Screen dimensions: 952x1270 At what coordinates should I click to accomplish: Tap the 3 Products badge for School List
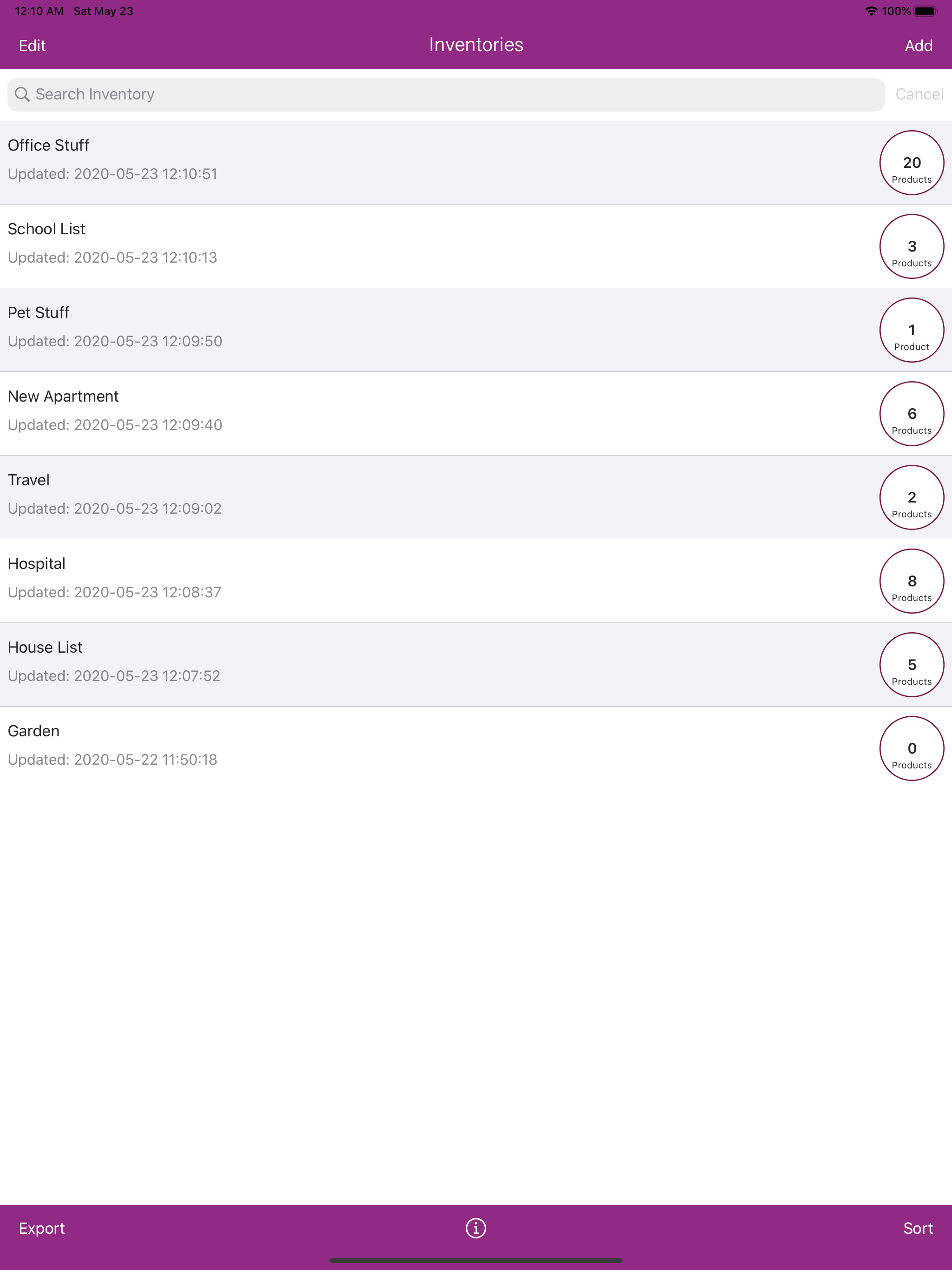[911, 246]
